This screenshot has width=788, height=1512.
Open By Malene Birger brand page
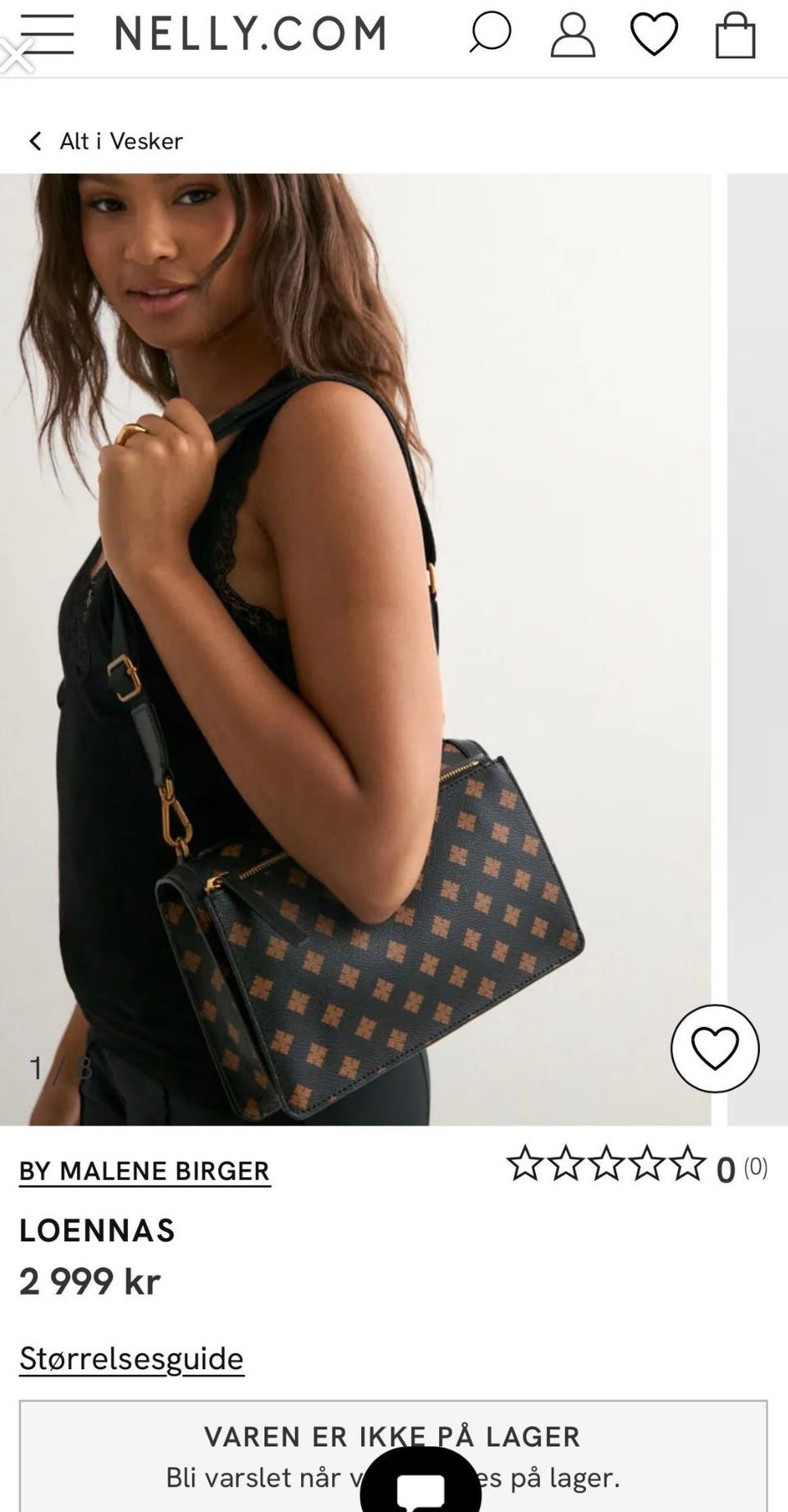click(x=144, y=1171)
